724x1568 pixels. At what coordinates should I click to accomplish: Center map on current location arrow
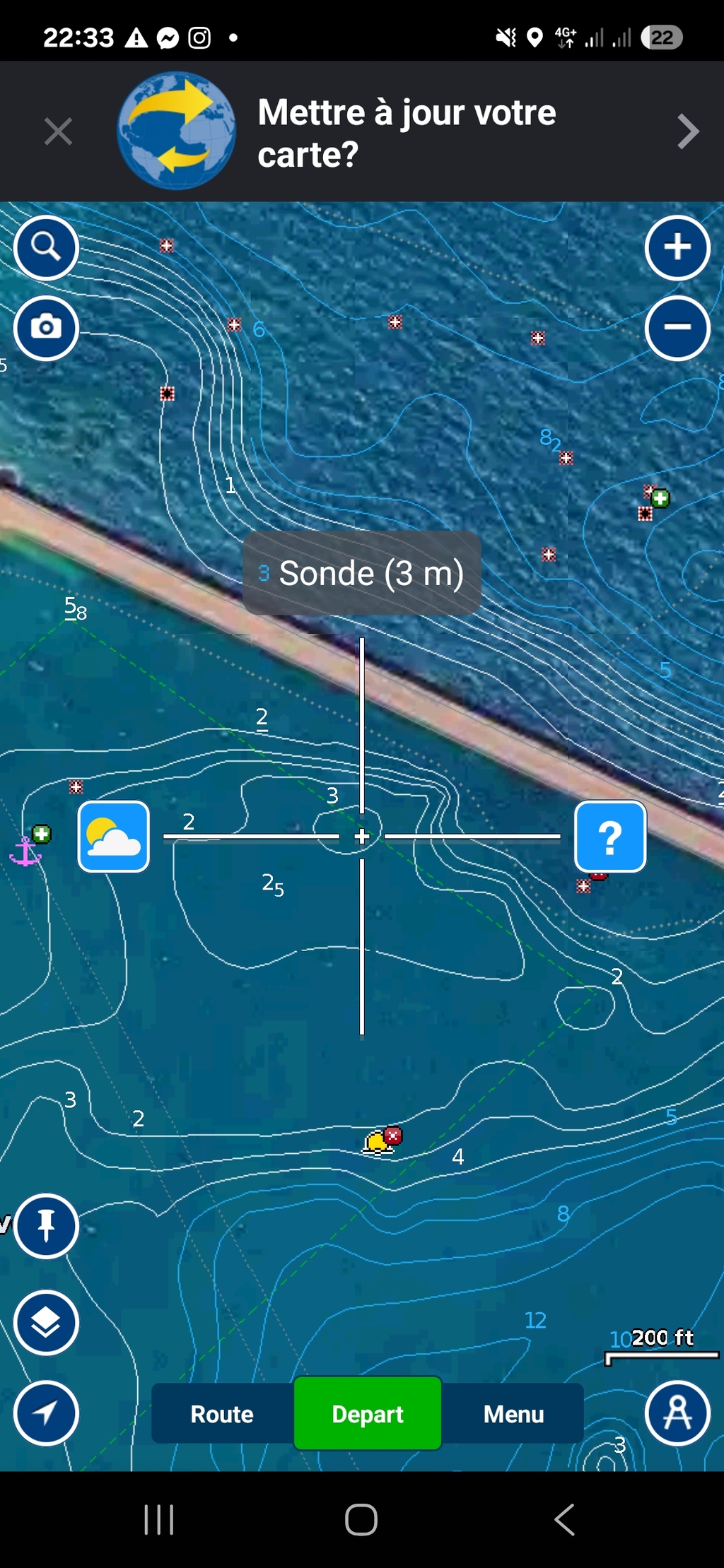tap(46, 1413)
